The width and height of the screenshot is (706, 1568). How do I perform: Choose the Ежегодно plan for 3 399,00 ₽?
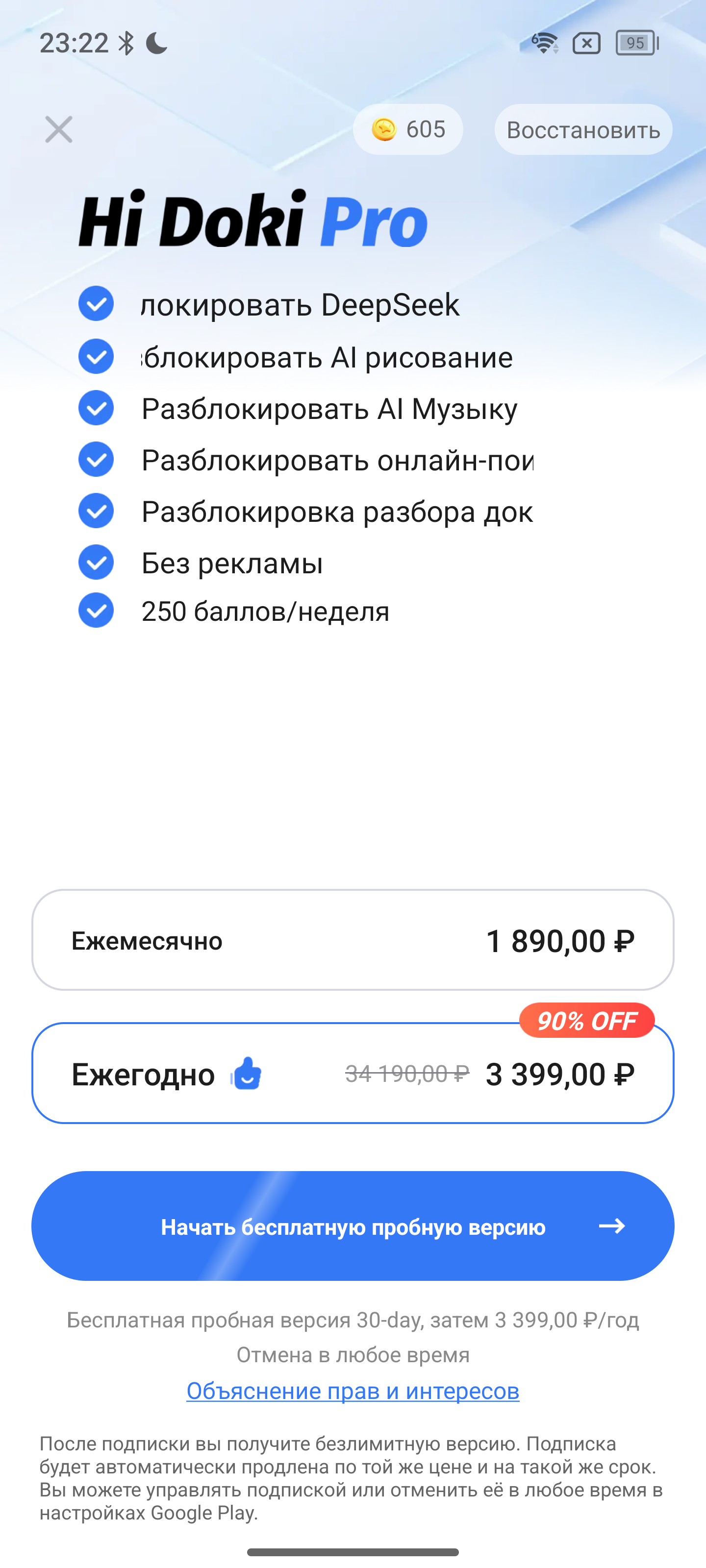click(x=353, y=1073)
